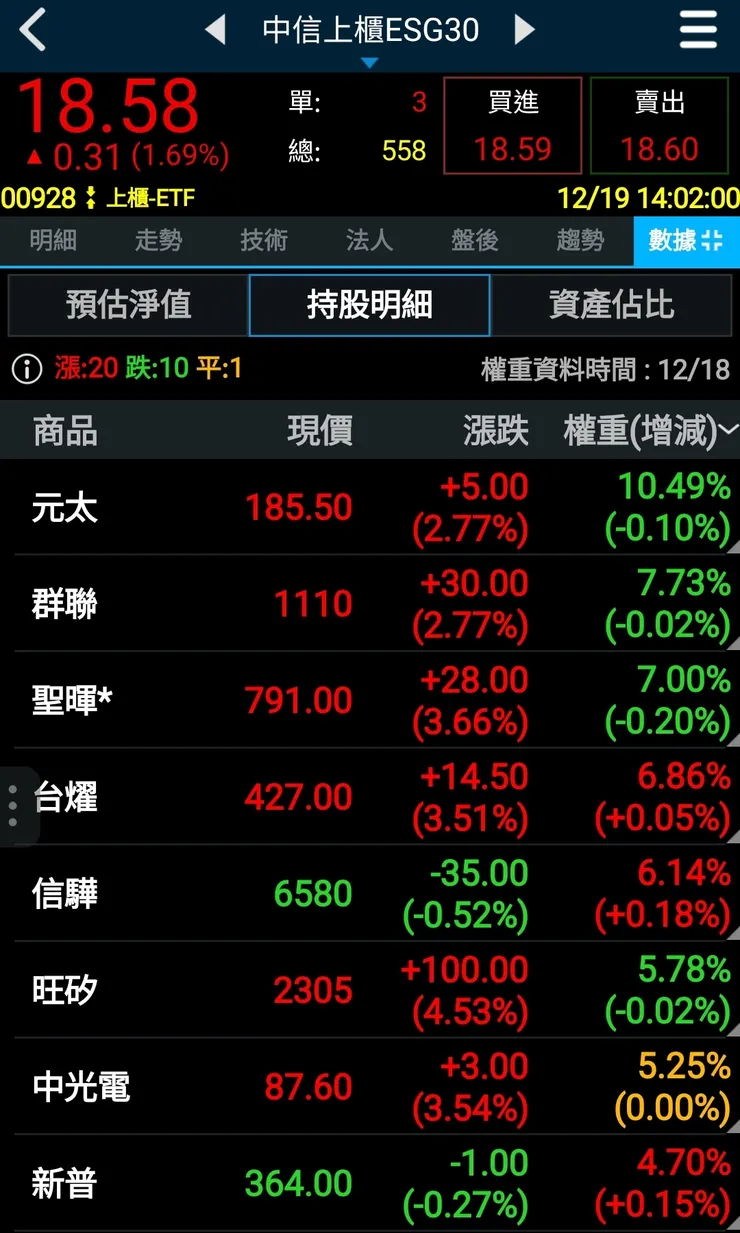This screenshot has width=740, height=1233.
Task: Tap the 買進 button showing 18.59
Action: [512, 125]
